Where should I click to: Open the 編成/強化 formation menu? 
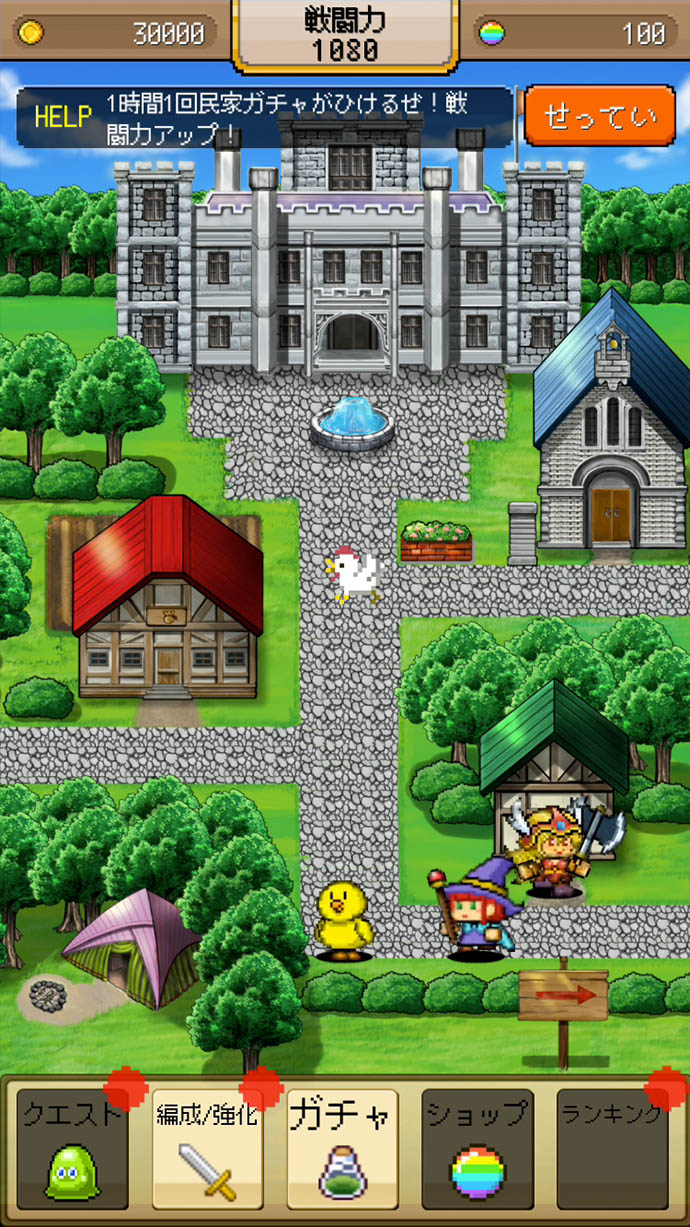tap(207, 1148)
